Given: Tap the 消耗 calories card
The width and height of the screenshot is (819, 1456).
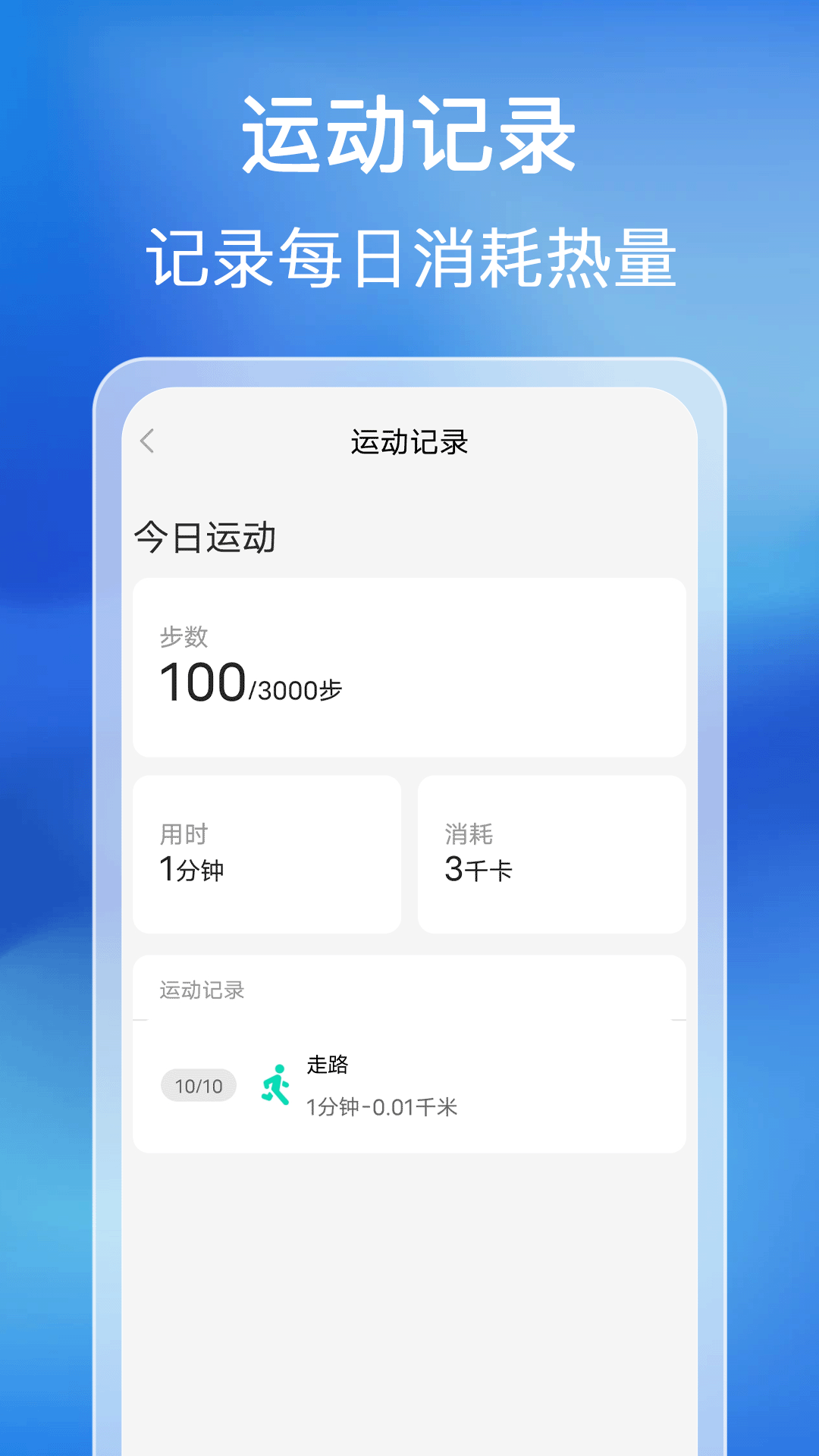Looking at the screenshot, I should point(552,853).
